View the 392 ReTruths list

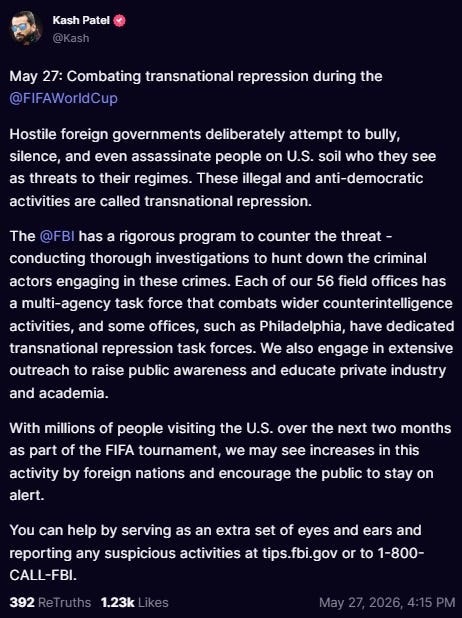[x=50, y=602]
